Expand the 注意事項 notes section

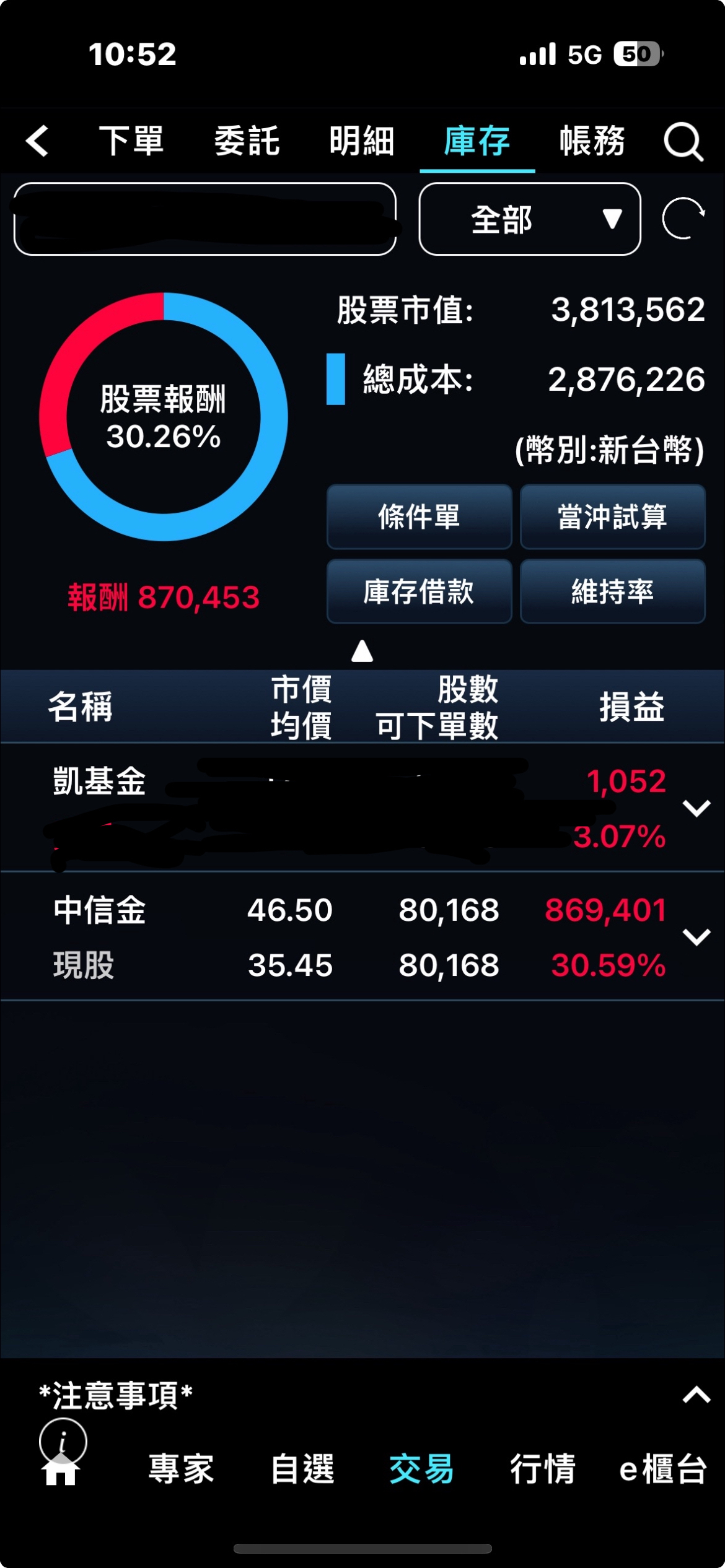696,1395
